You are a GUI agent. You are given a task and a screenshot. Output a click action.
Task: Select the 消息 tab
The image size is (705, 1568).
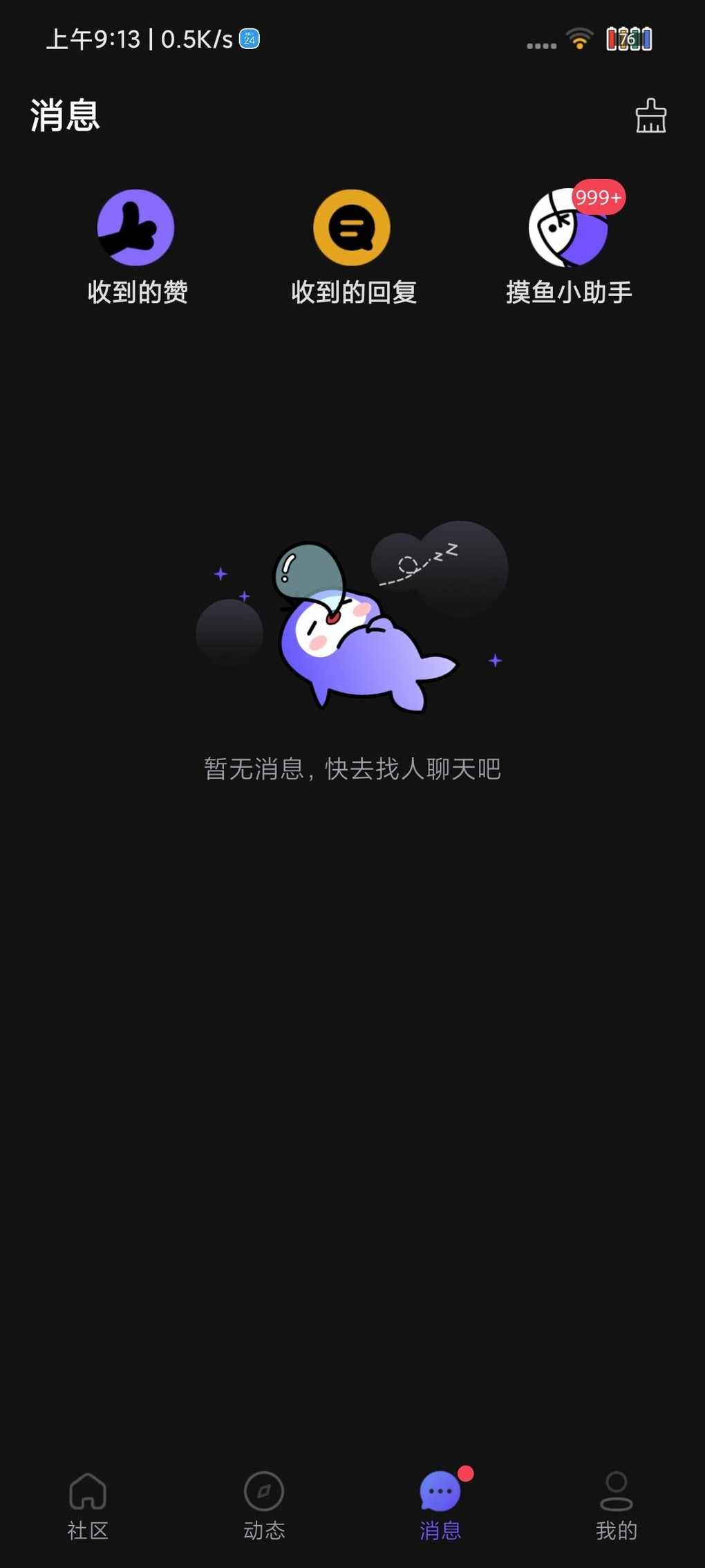tap(440, 1506)
